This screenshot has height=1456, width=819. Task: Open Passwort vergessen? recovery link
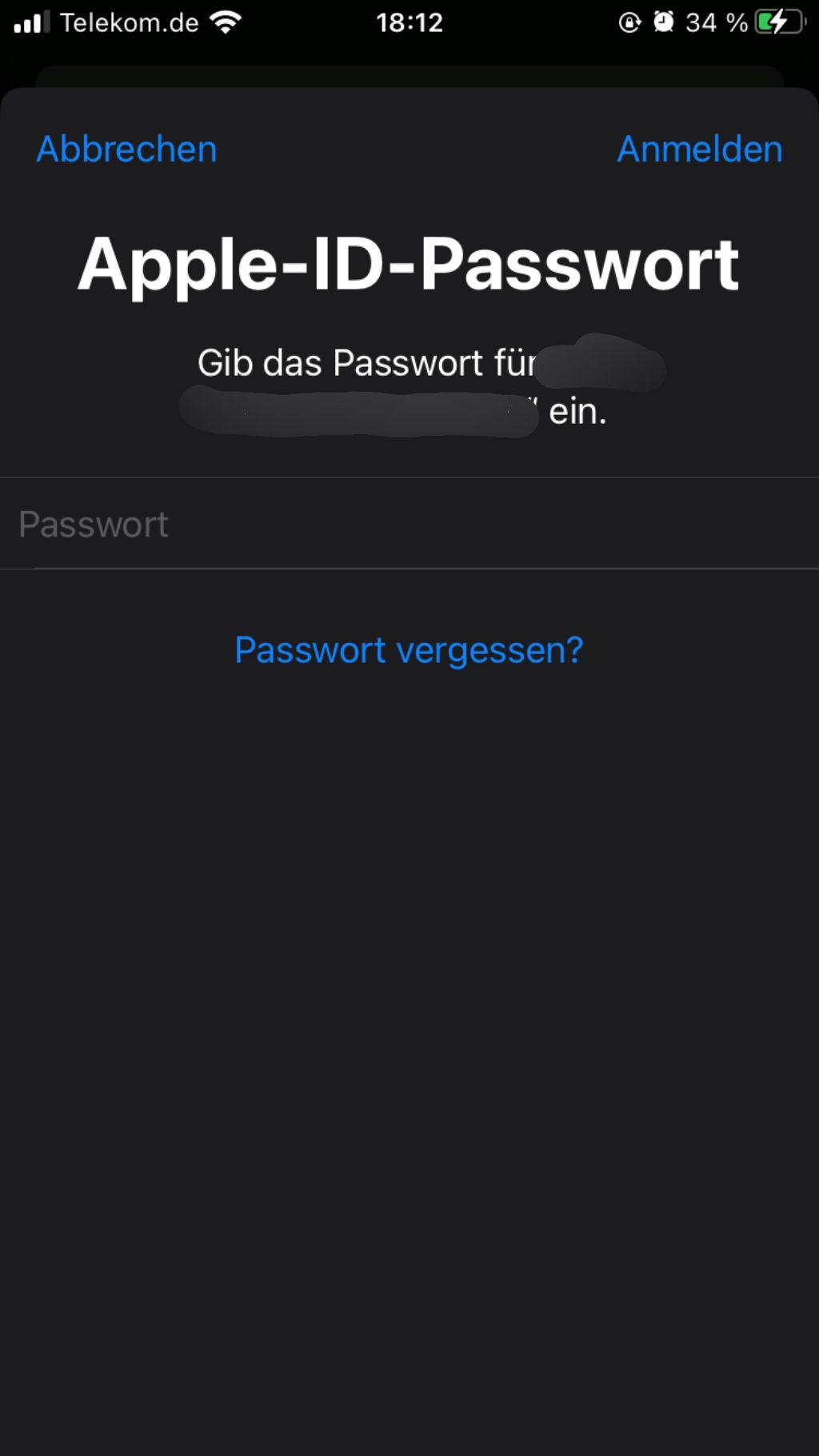pyautogui.click(x=409, y=650)
